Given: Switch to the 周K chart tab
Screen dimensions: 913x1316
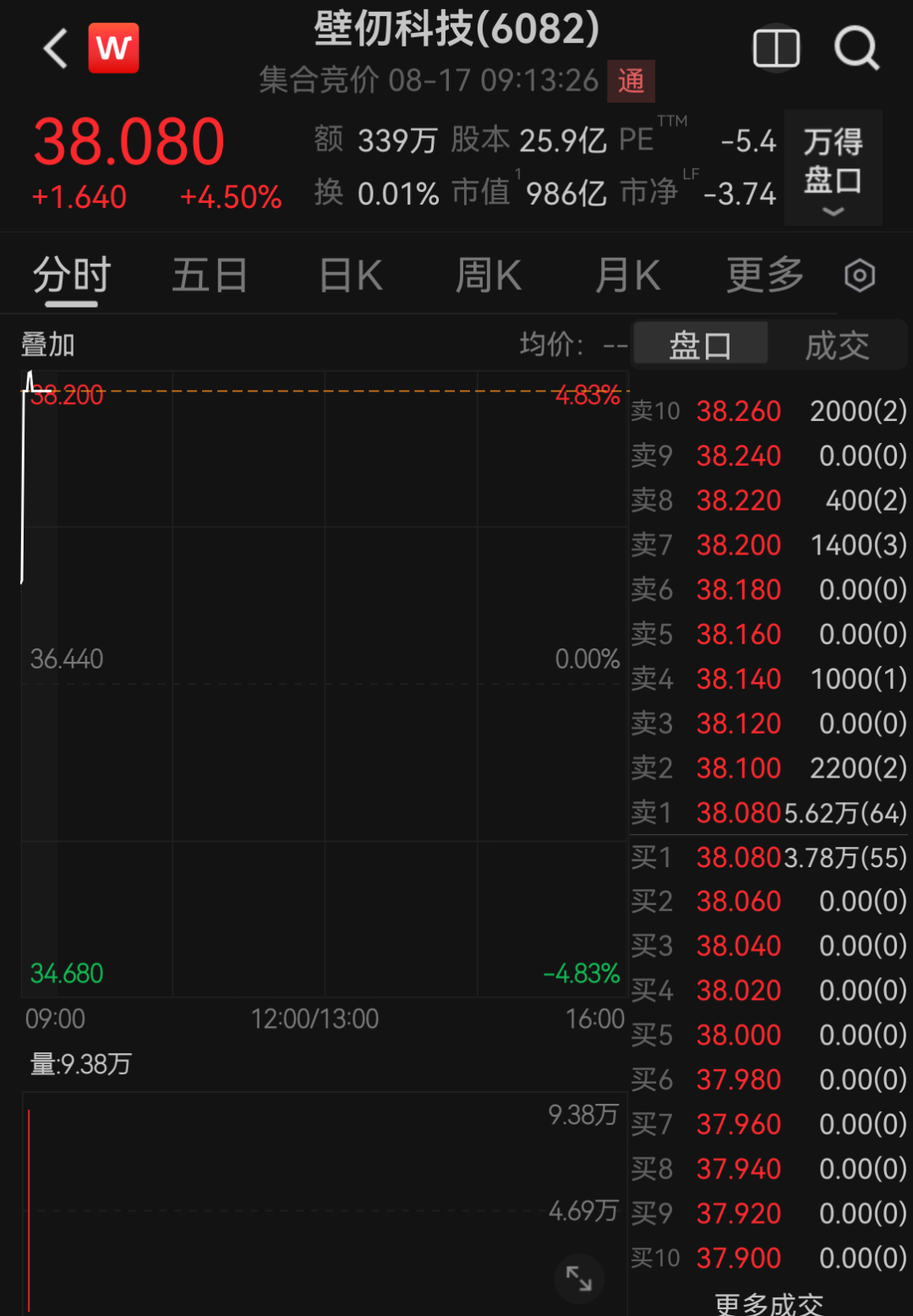Looking at the screenshot, I should point(489,276).
